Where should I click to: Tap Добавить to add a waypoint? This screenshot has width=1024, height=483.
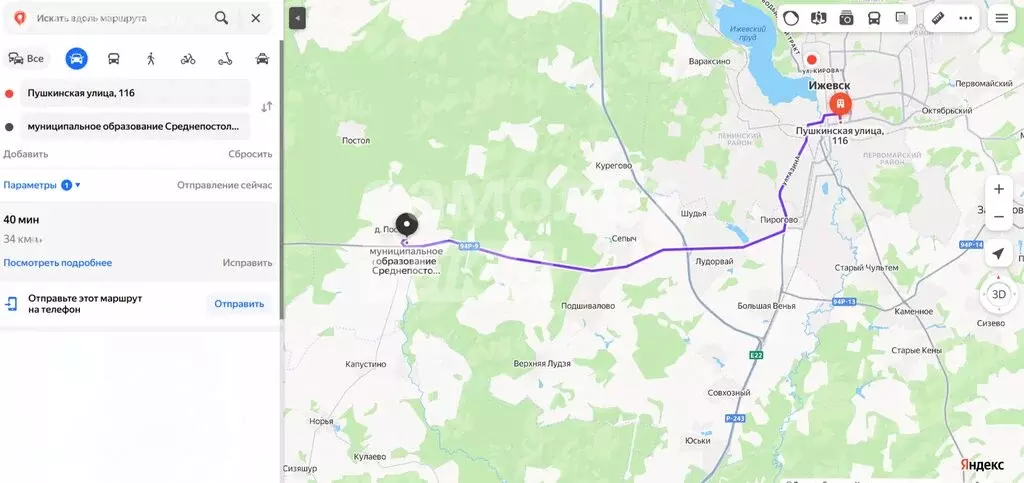click(25, 154)
